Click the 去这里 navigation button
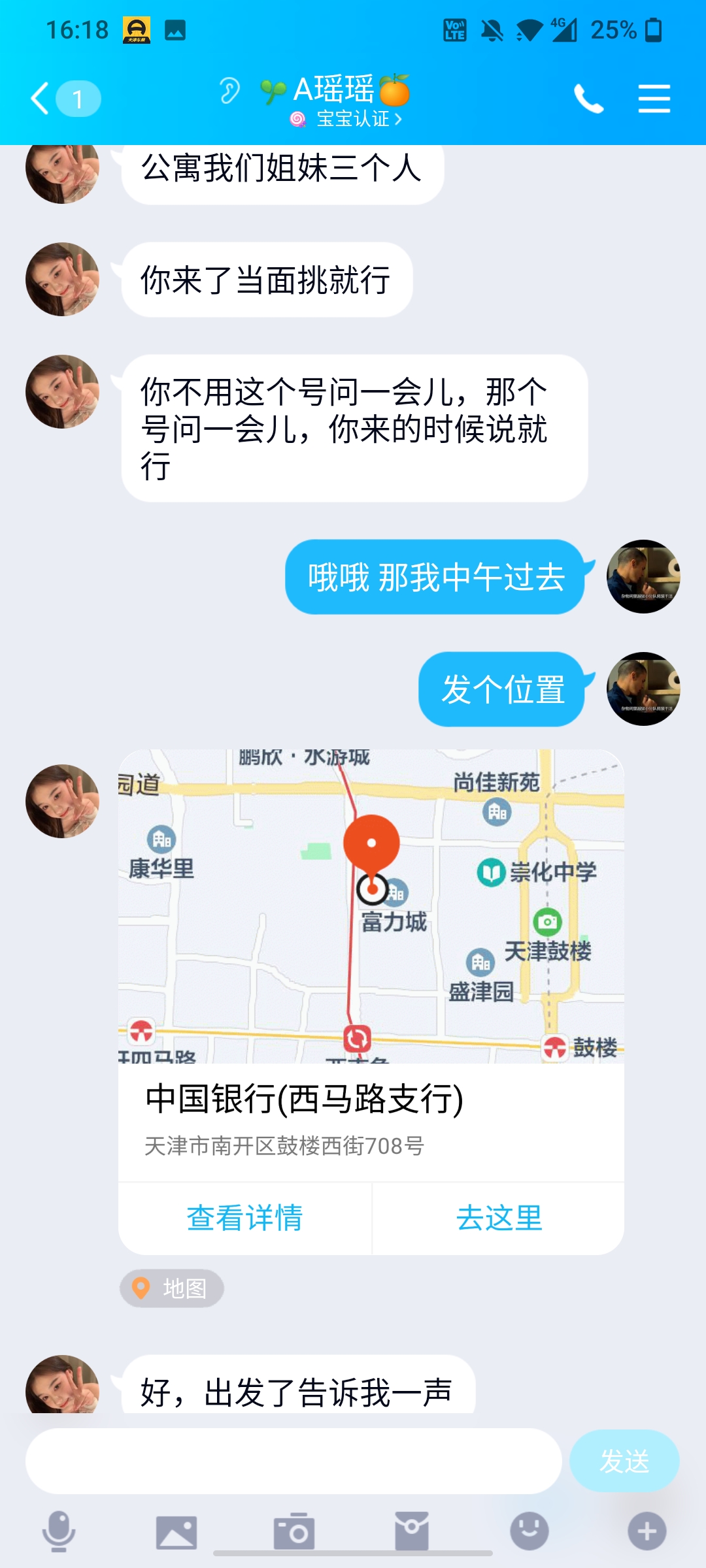The image size is (706, 1568). click(499, 1218)
